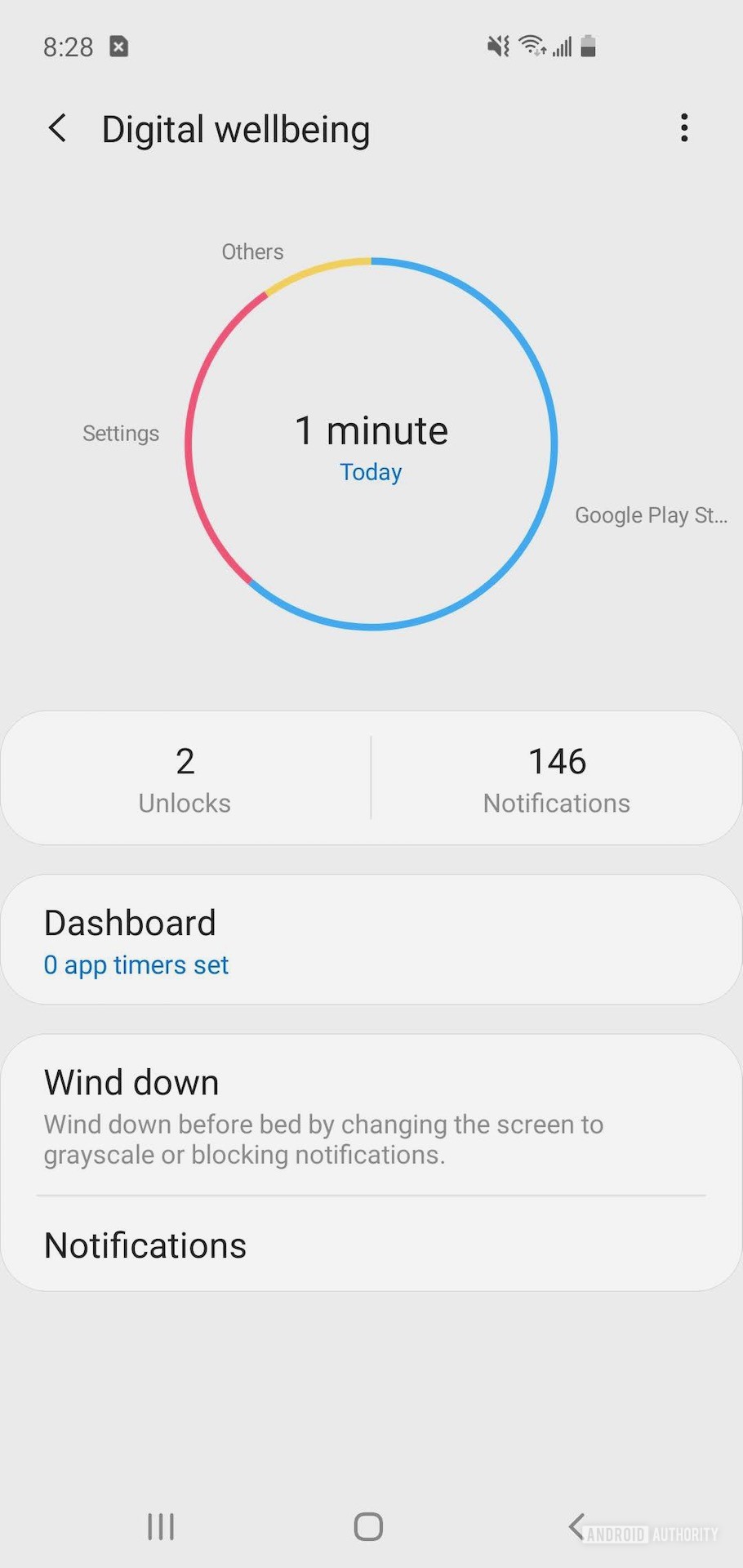Viewport: 743px width, 1568px height.
Task: Open the Notifications settings row
Action: [x=371, y=1245]
